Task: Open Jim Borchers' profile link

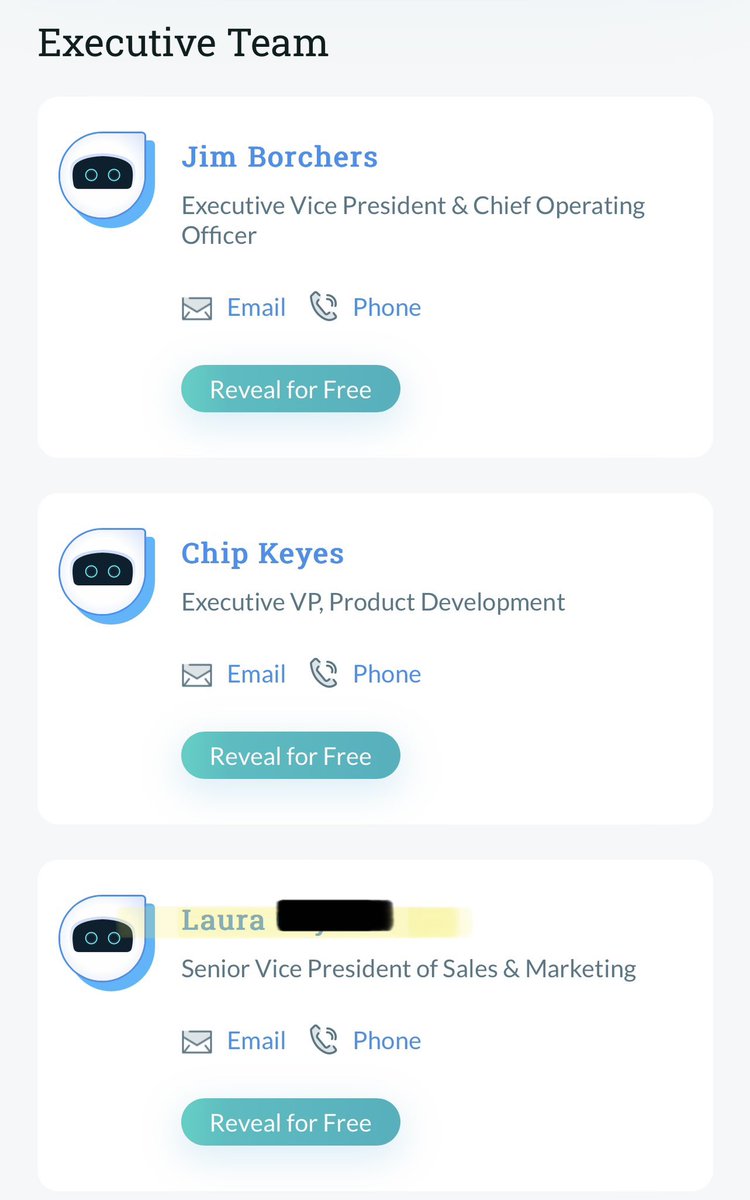Action: [x=279, y=157]
